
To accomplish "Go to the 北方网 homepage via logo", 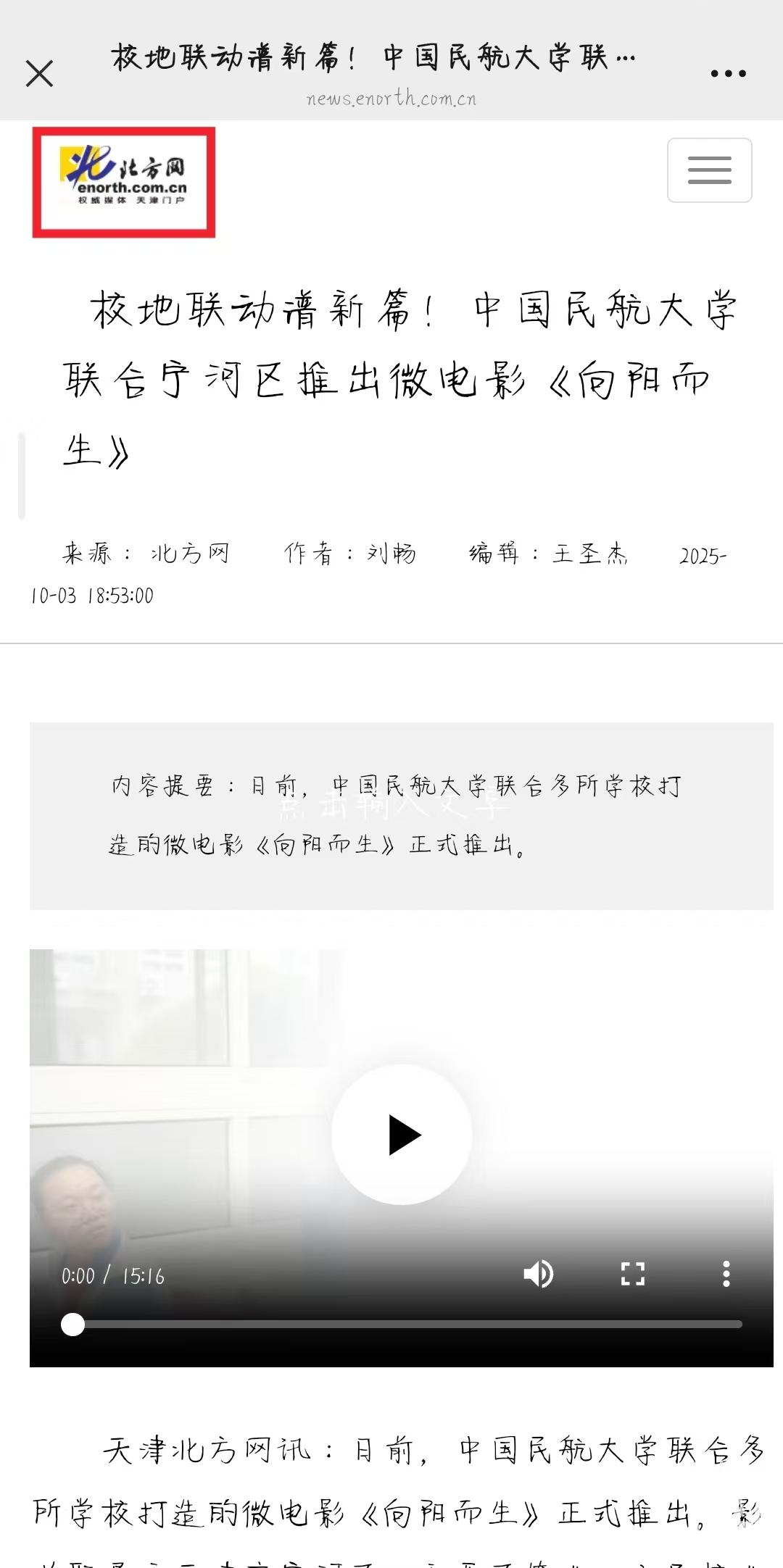I will (124, 181).
